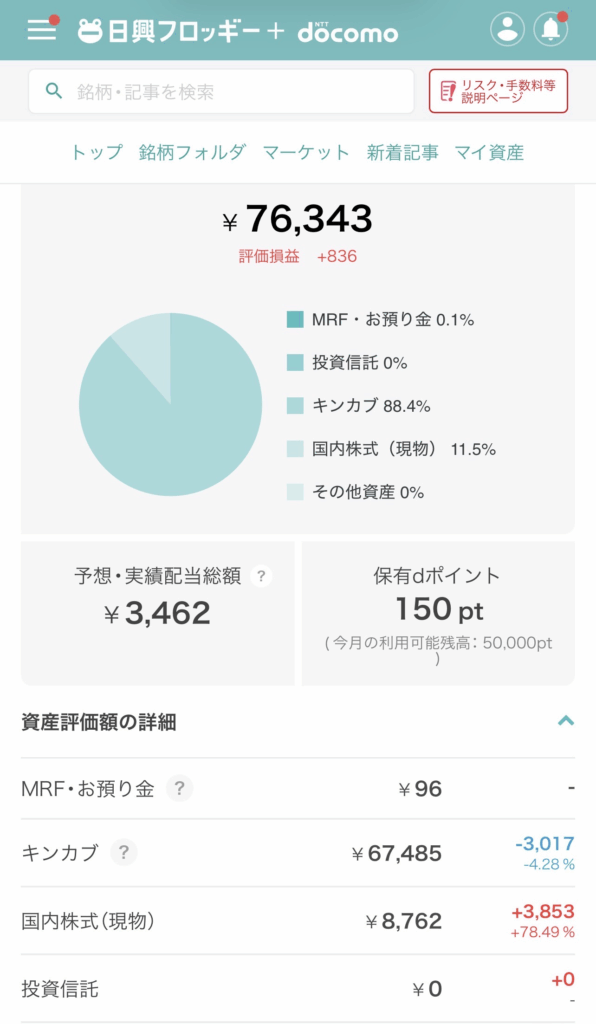Screen dimensions: 596x1024
Task: Open the notifications bell
Action: [x=551, y=29]
